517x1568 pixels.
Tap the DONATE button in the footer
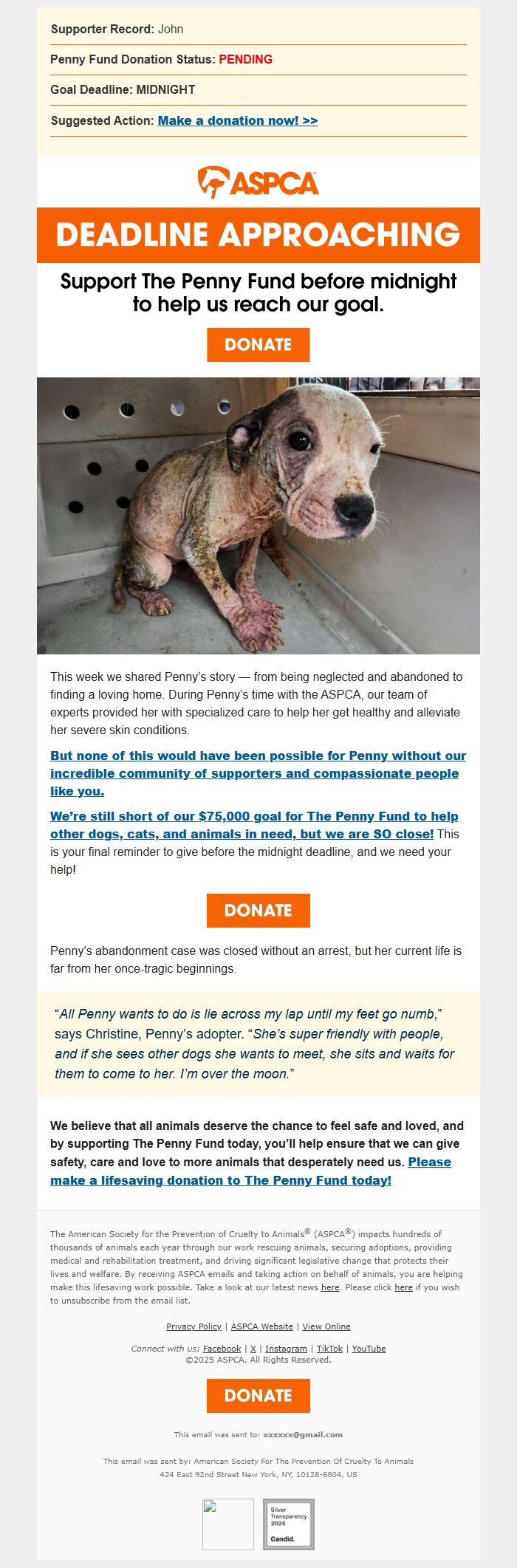coord(258,1395)
